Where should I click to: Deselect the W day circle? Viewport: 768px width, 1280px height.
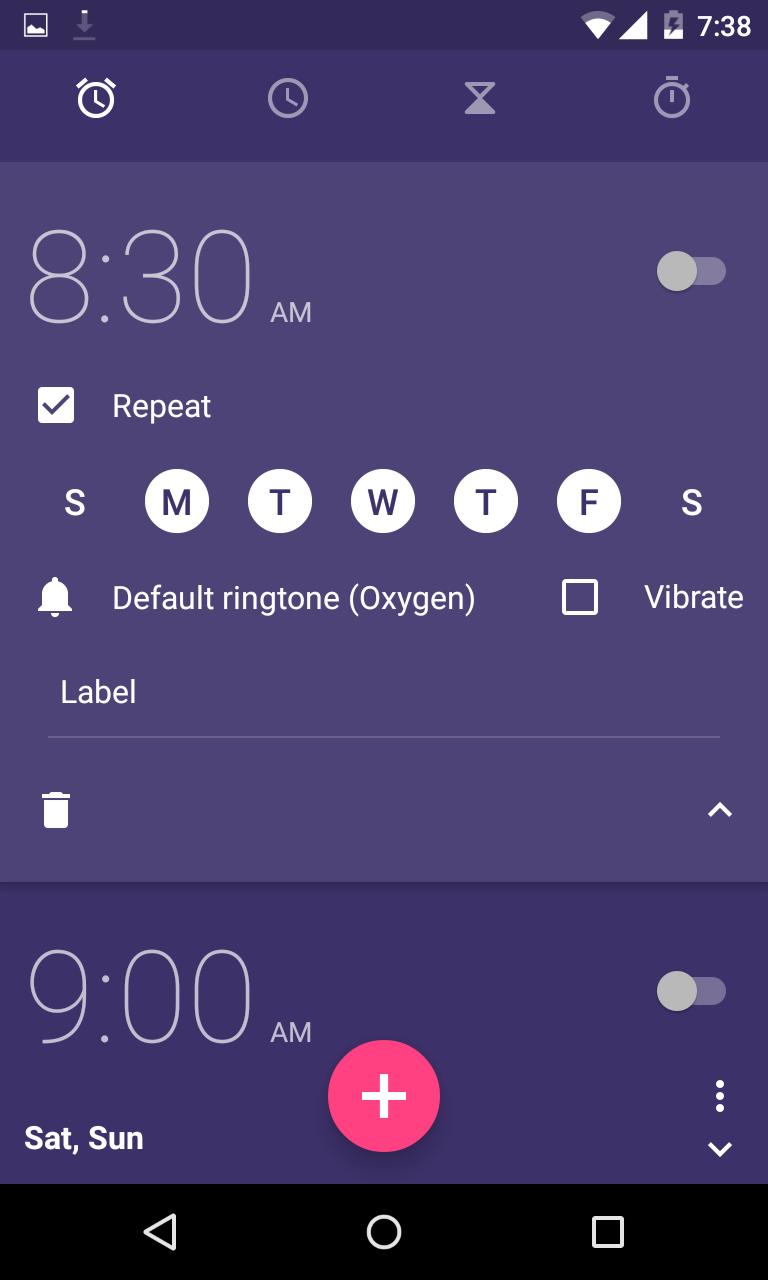pyautogui.click(x=383, y=501)
